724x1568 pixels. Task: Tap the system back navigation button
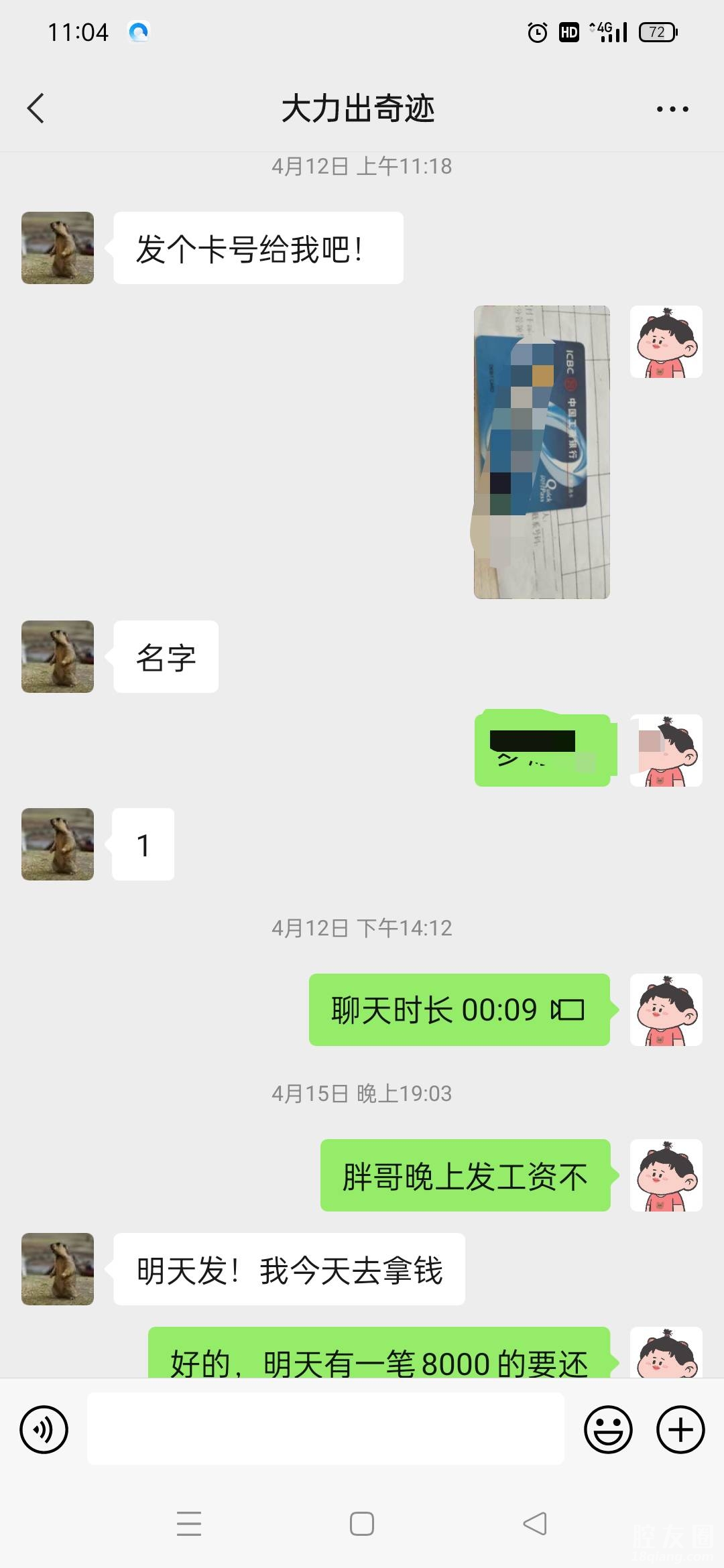point(535,1524)
